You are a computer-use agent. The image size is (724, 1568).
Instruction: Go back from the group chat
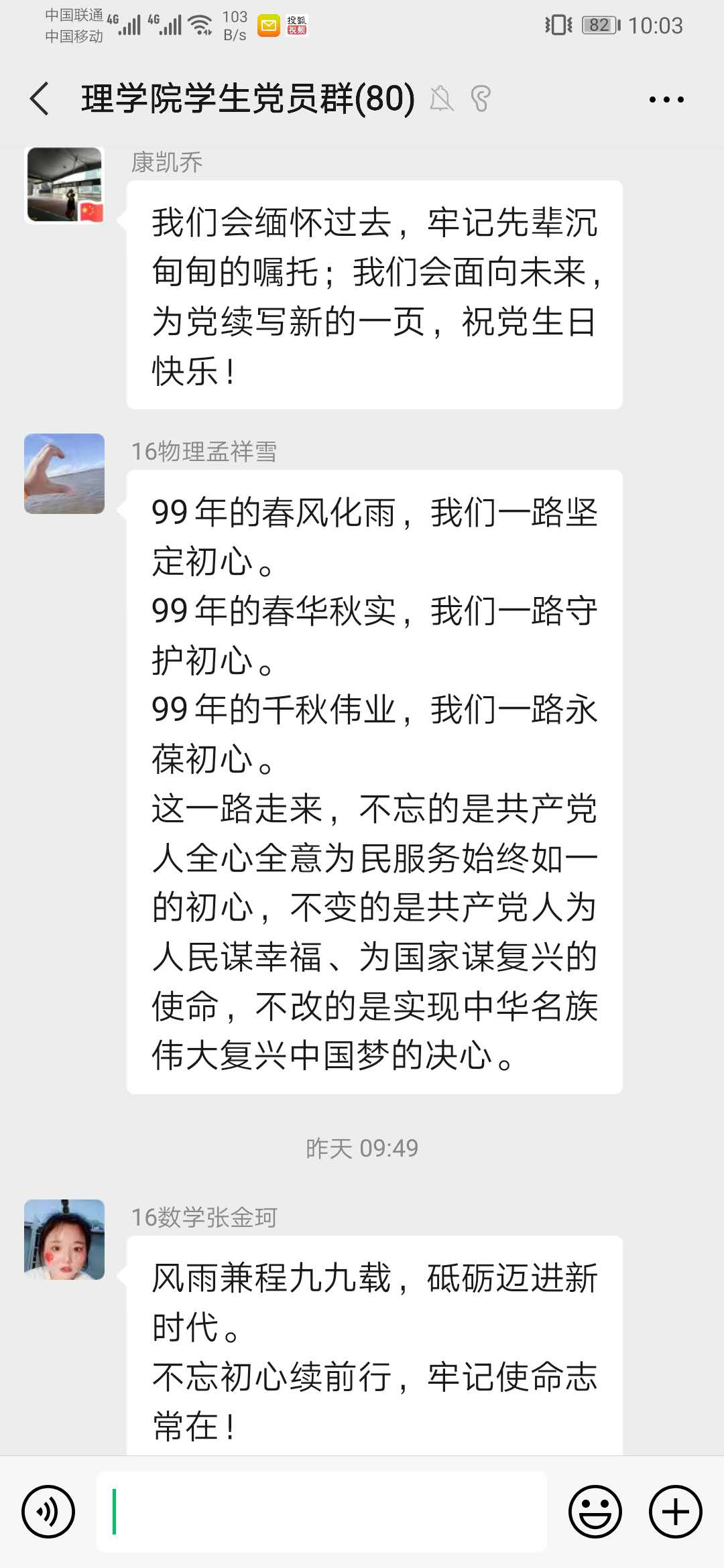point(40,99)
